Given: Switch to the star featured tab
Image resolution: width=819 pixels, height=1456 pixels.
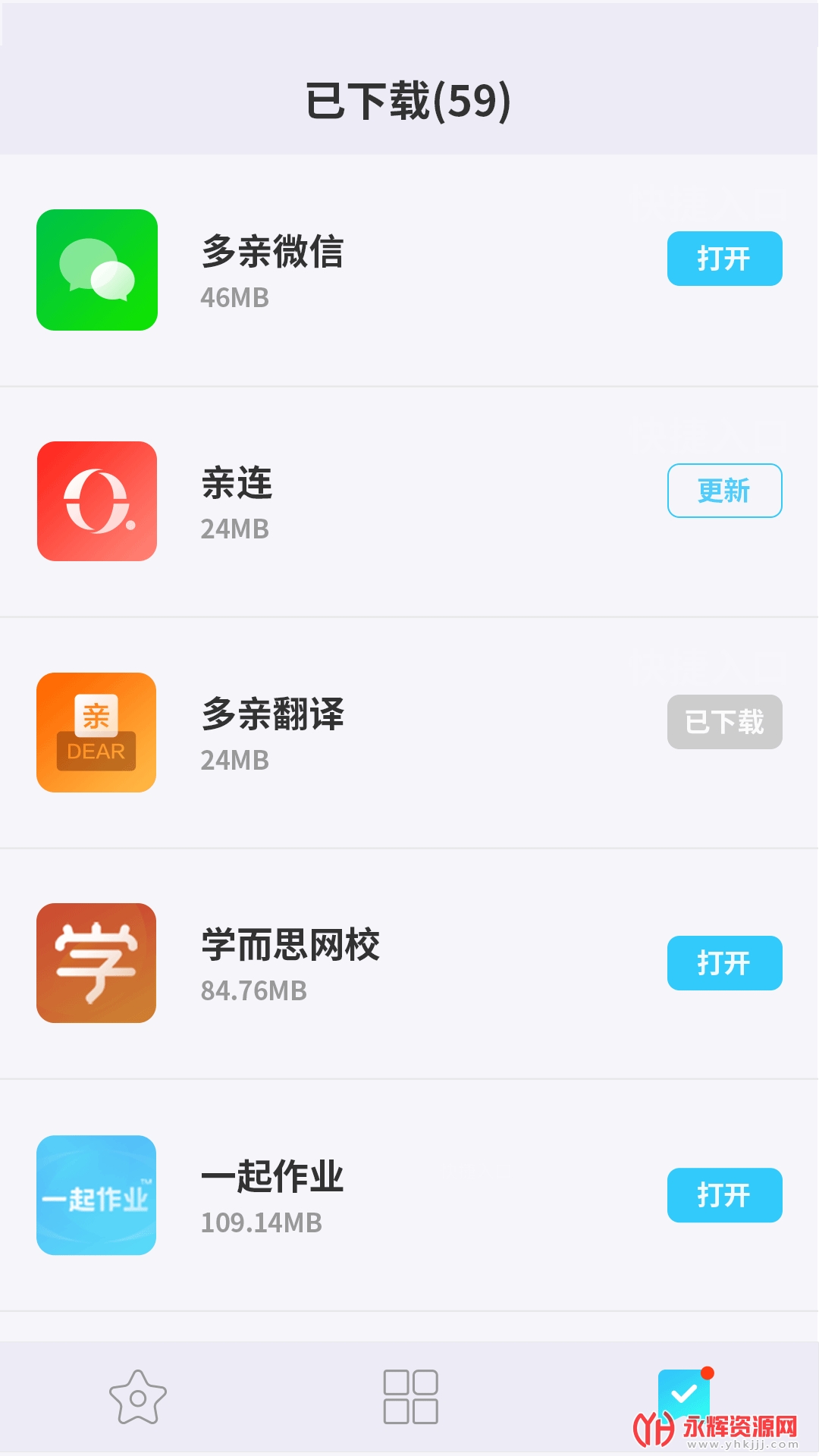Looking at the screenshot, I should pos(137,1397).
